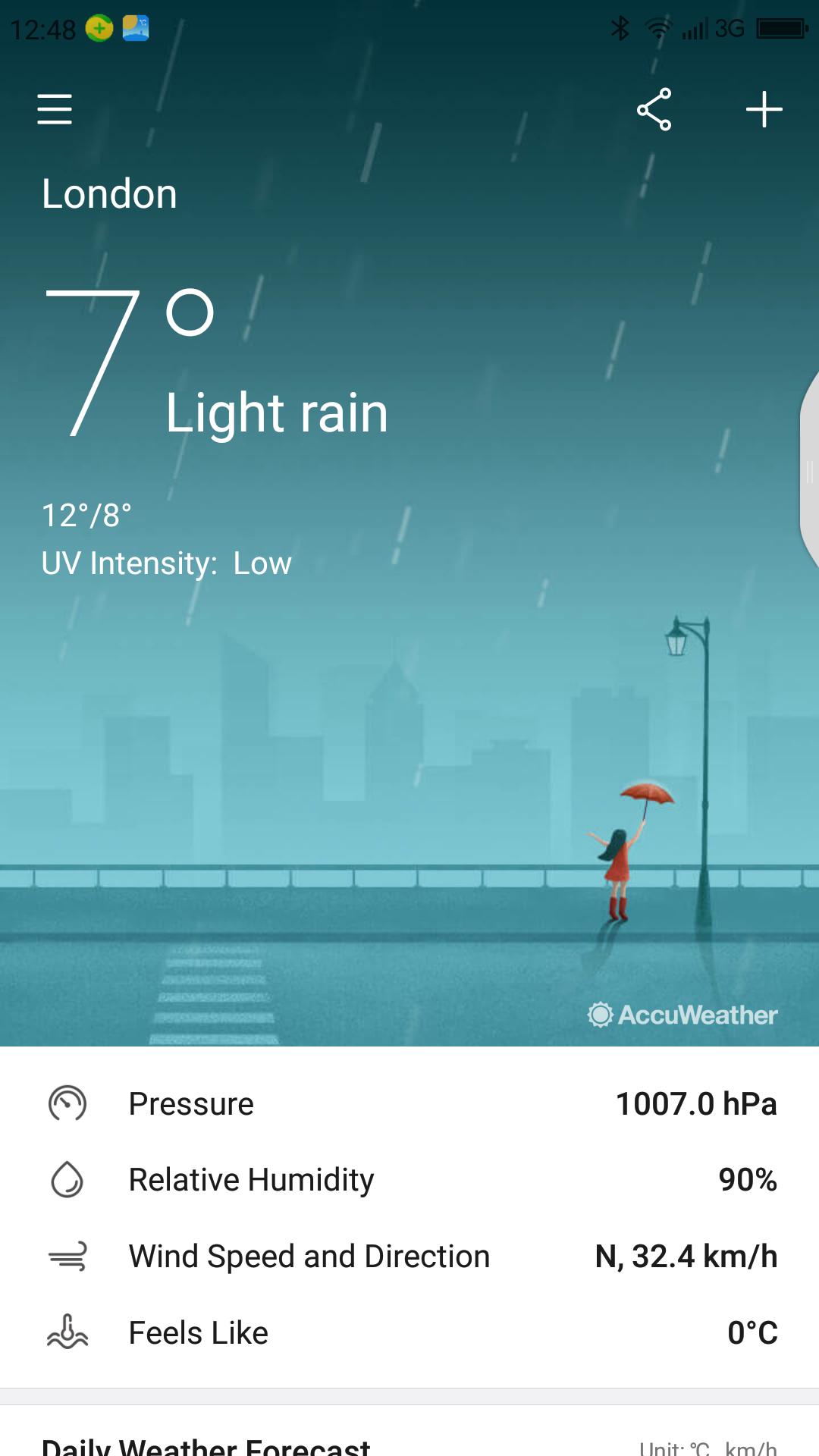Image resolution: width=819 pixels, height=1456 pixels.
Task: Tap the Light rain condition text
Action: pos(276,412)
